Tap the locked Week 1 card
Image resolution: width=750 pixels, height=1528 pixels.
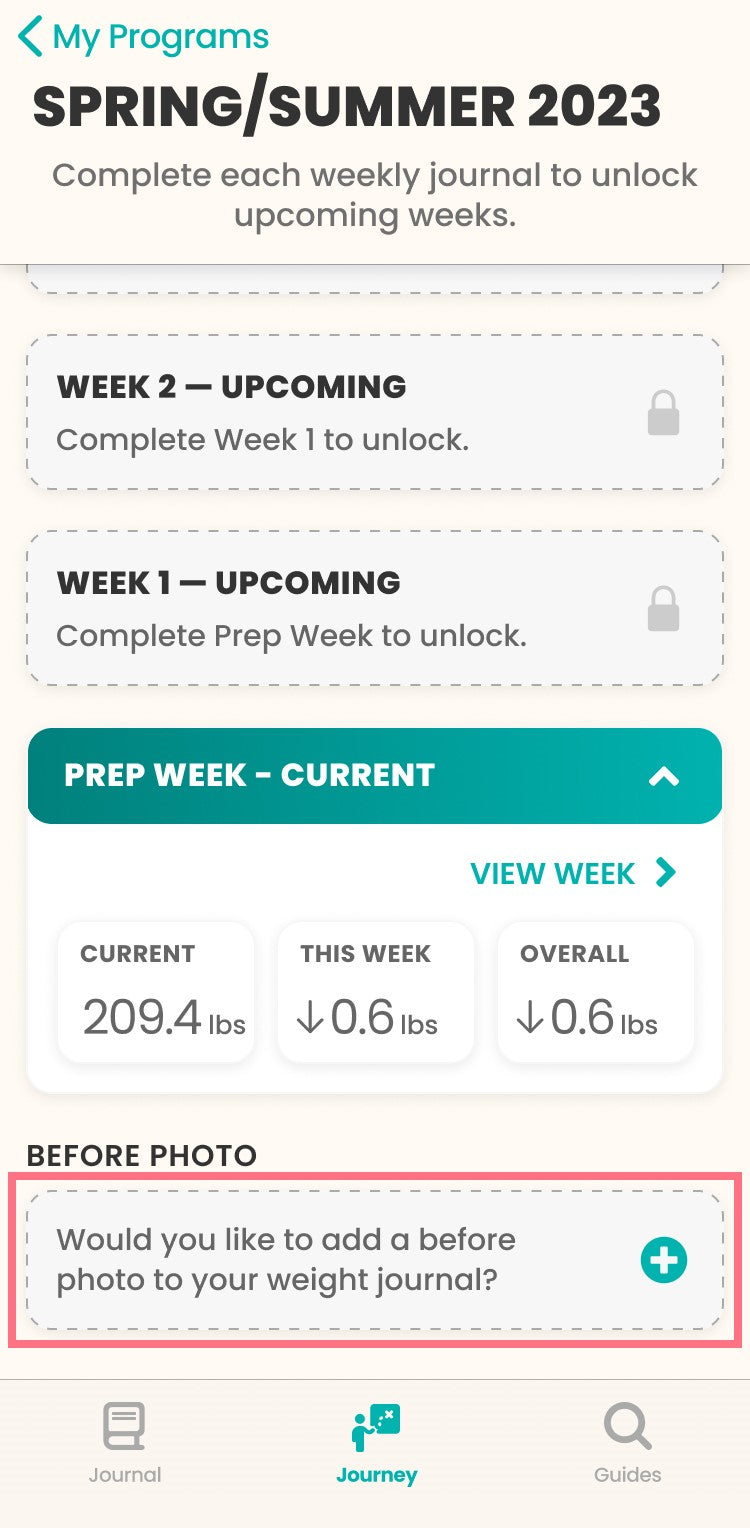[375, 608]
